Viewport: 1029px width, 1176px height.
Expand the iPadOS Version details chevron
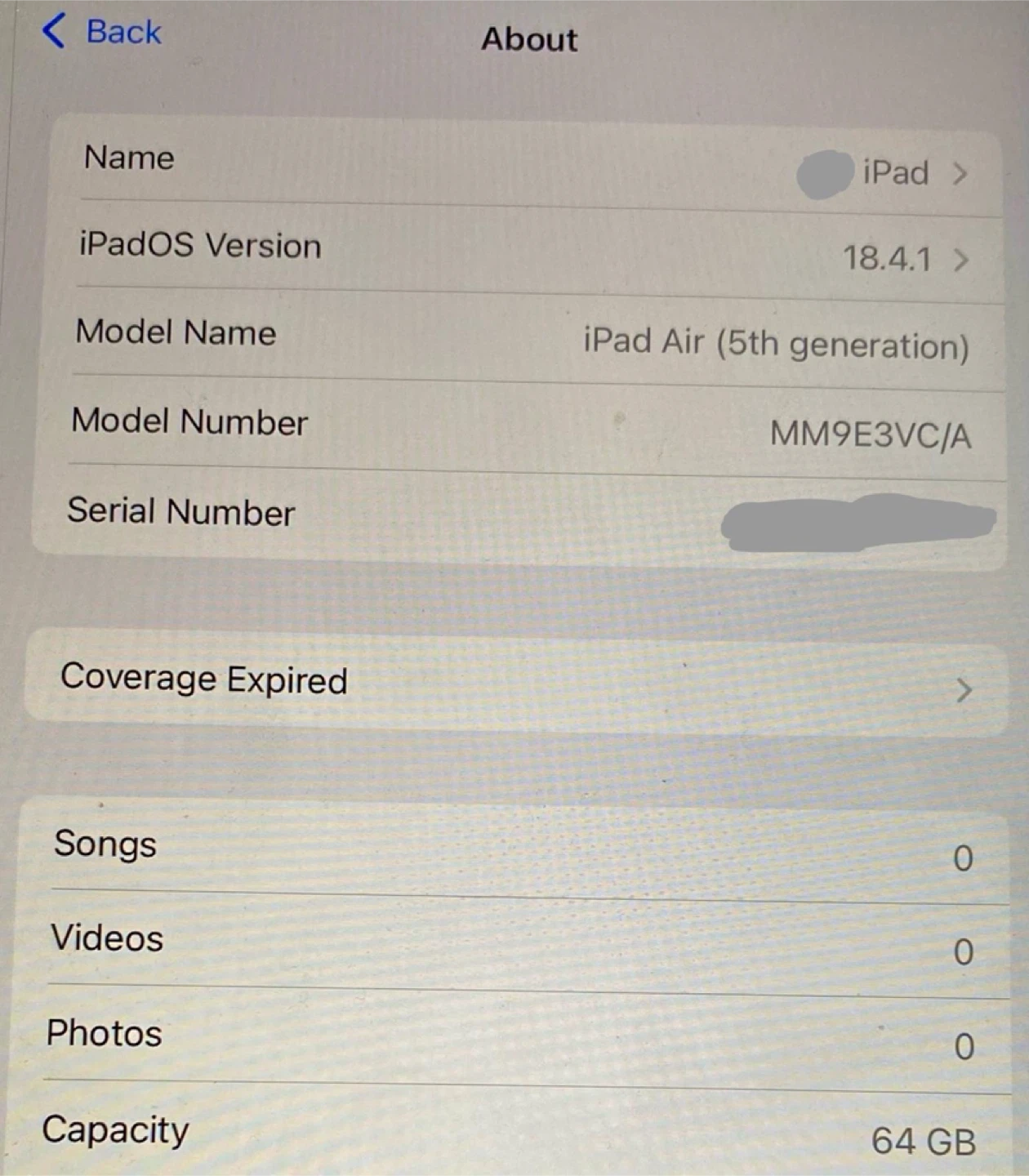[x=962, y=261]
